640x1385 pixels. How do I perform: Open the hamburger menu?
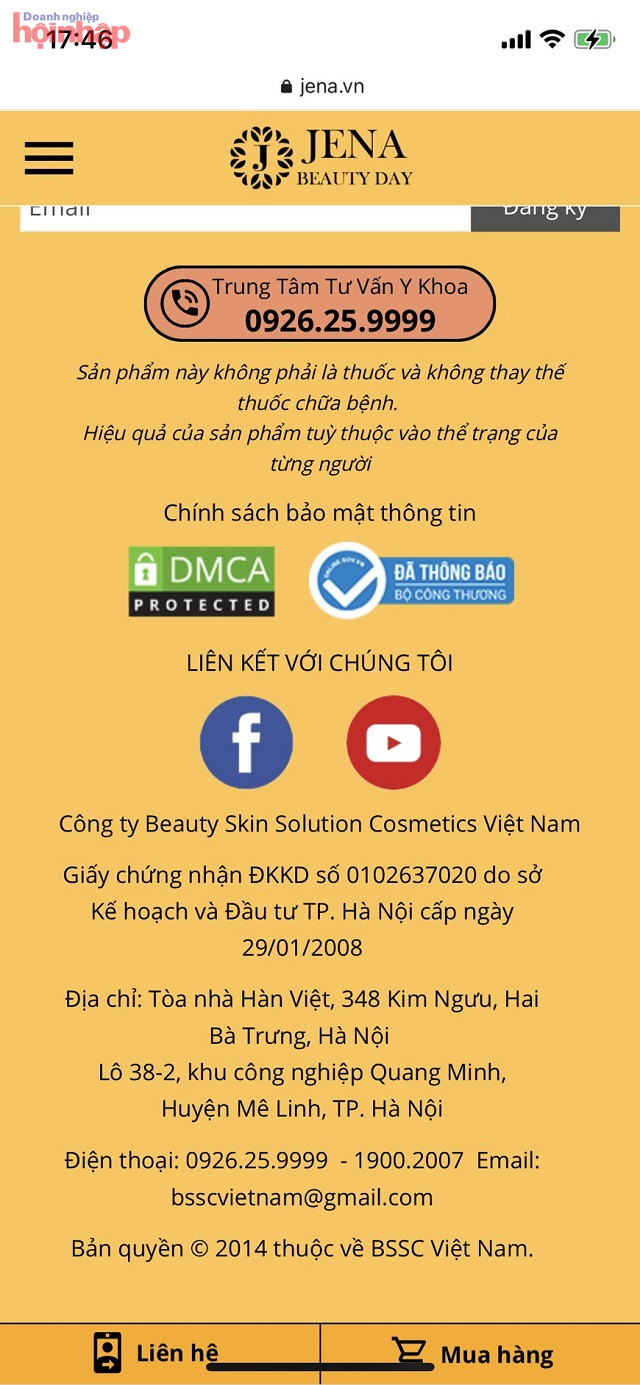[49, 158]
